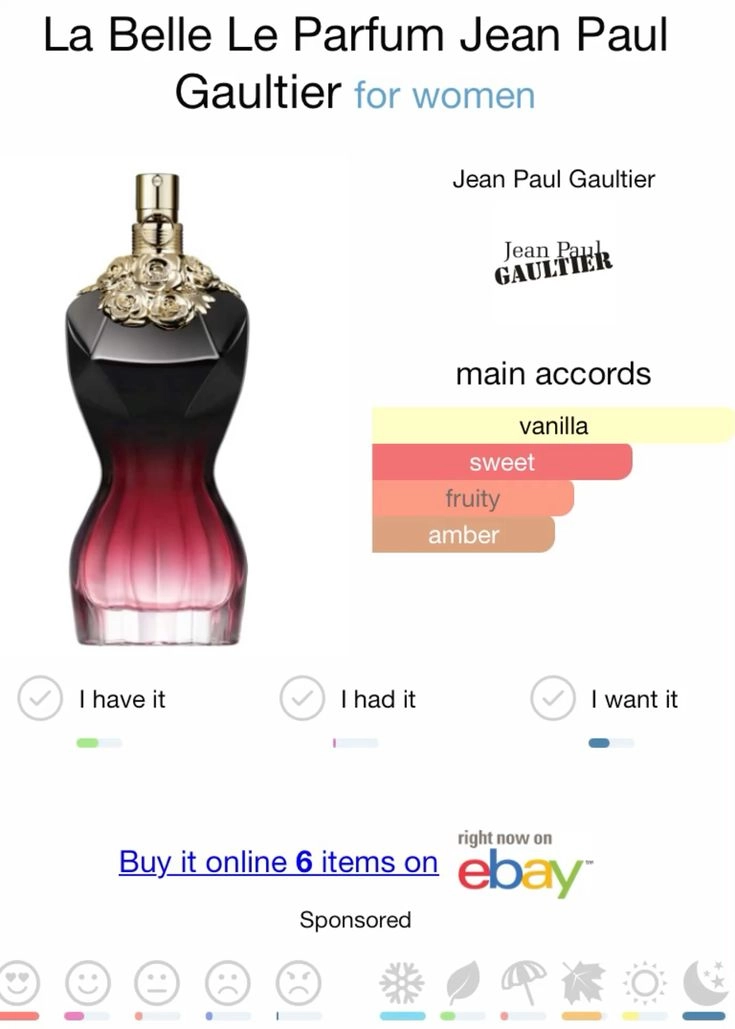This screenshot has height=1029, width=735.
Task: Open the Jean Paul Gaultier designer logo
Action: (x=553, y=264)
